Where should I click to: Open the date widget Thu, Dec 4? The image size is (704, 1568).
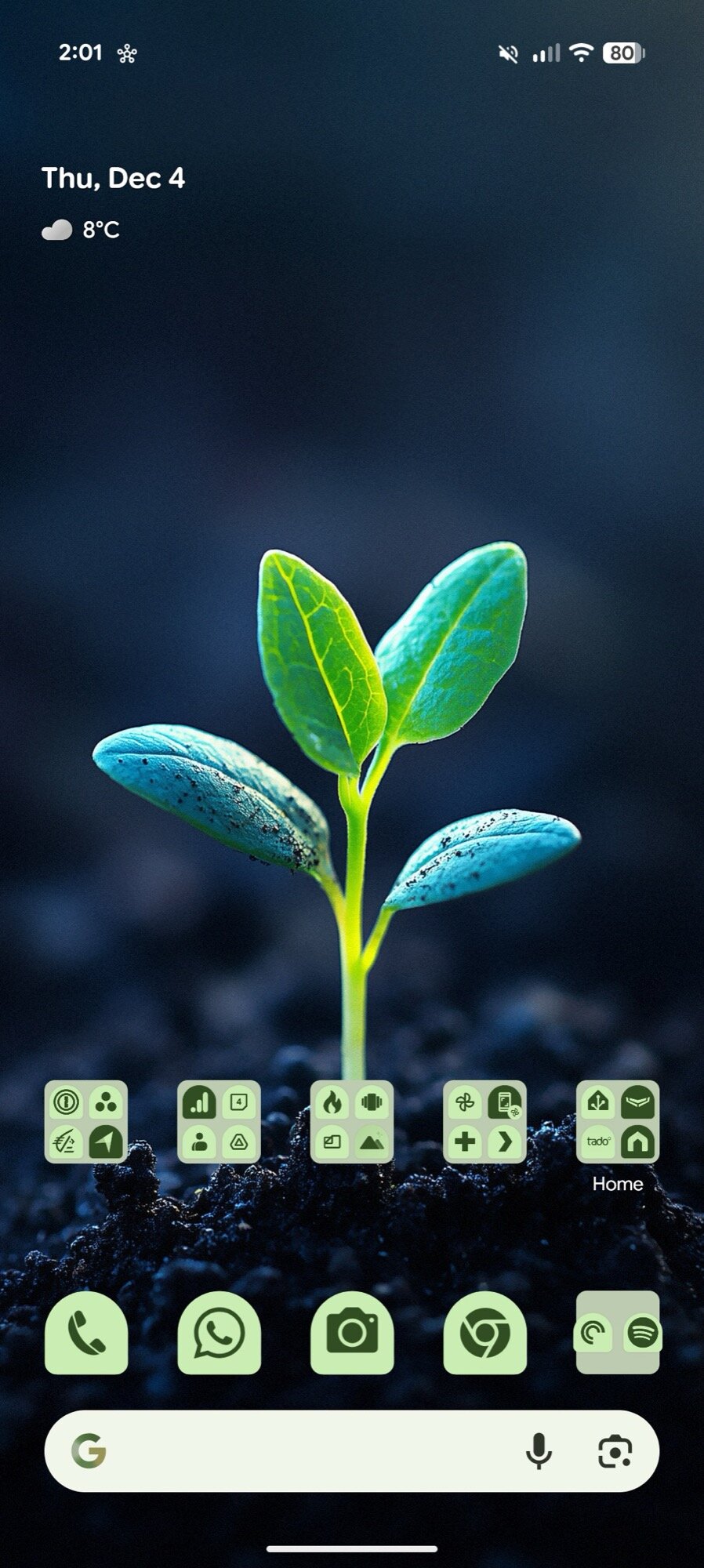point(113,179)
